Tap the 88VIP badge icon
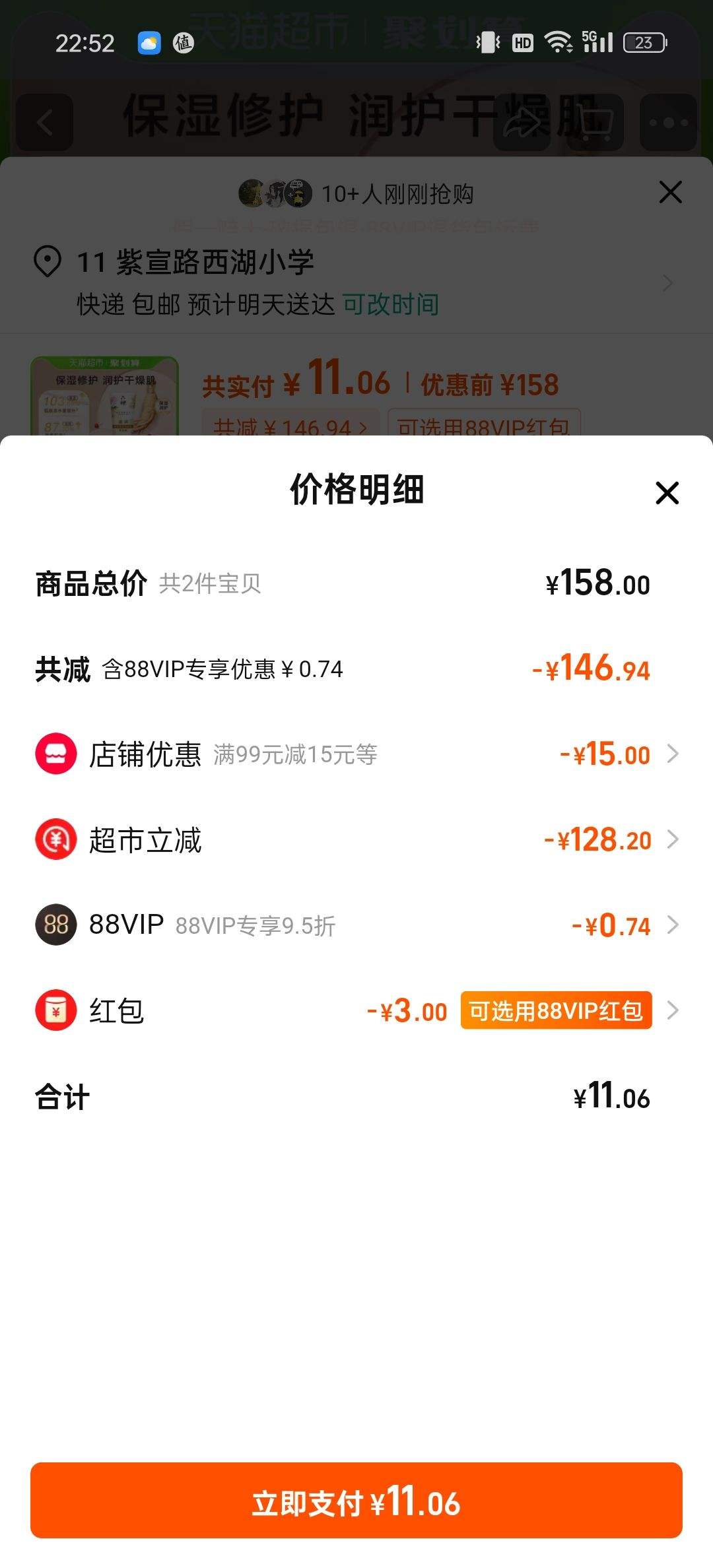 [x=57, y=925]
